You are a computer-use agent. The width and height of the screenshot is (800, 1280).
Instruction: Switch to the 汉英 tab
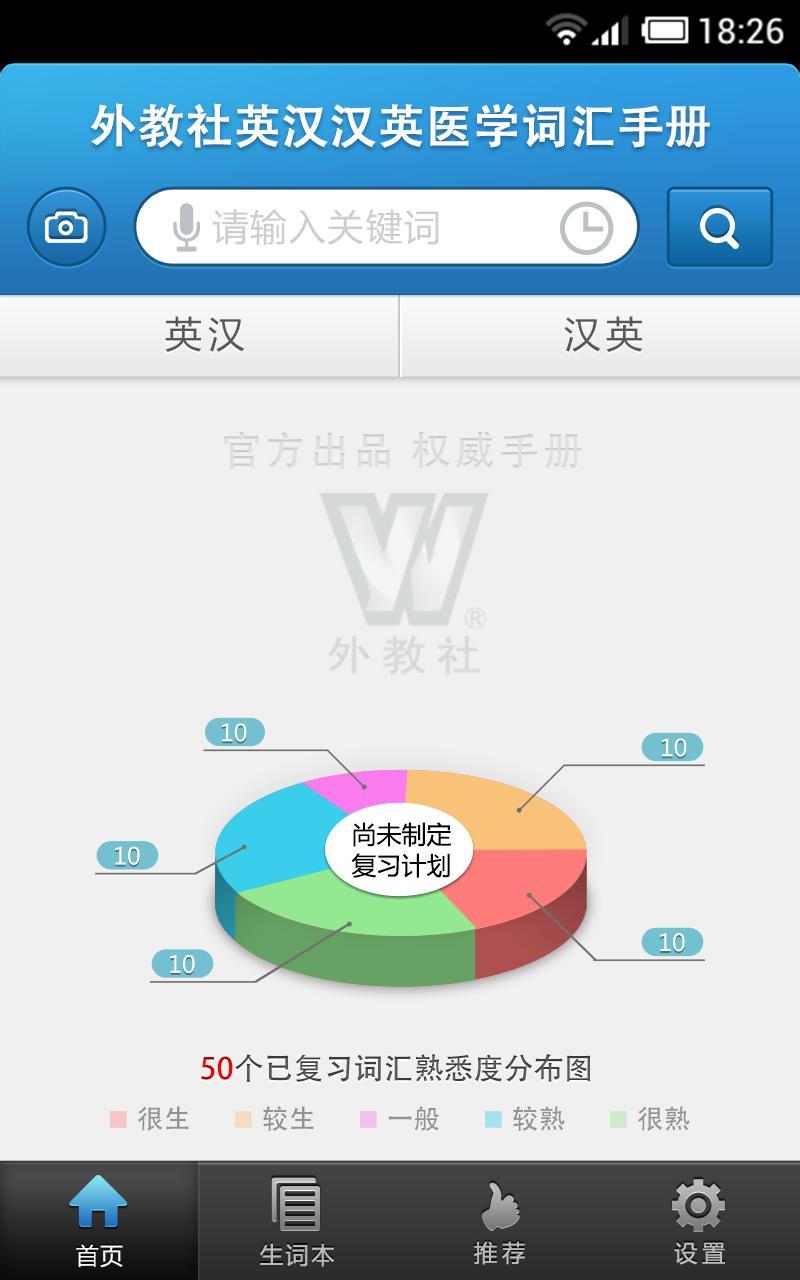[x=600, y=336]
